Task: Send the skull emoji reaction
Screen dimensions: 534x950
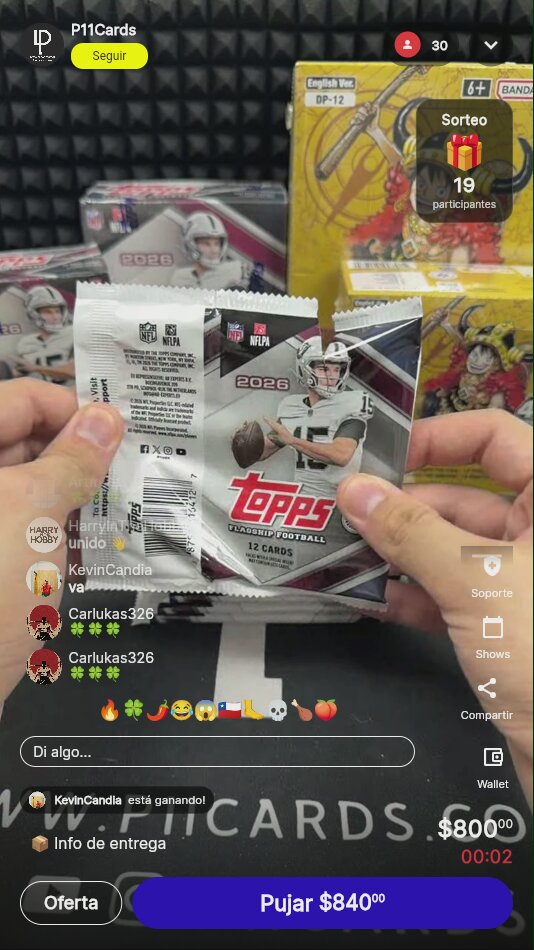Action: point(277,709)
